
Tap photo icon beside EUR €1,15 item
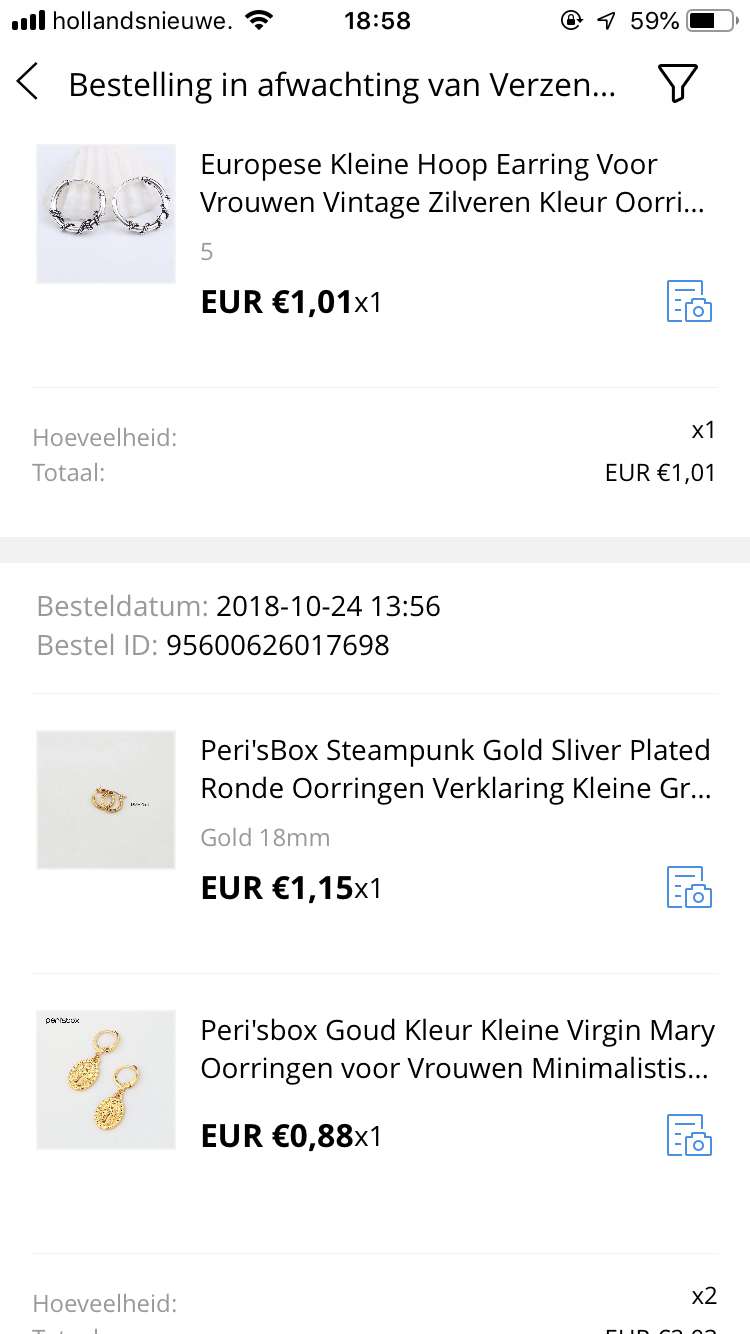[x=689, y=887]
